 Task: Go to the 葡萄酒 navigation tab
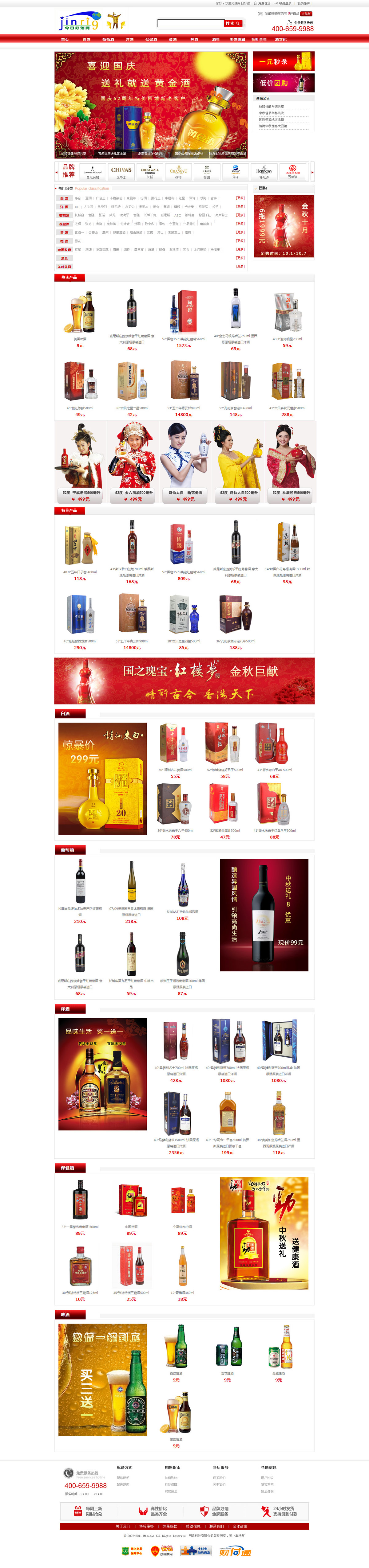click(108, 39)
